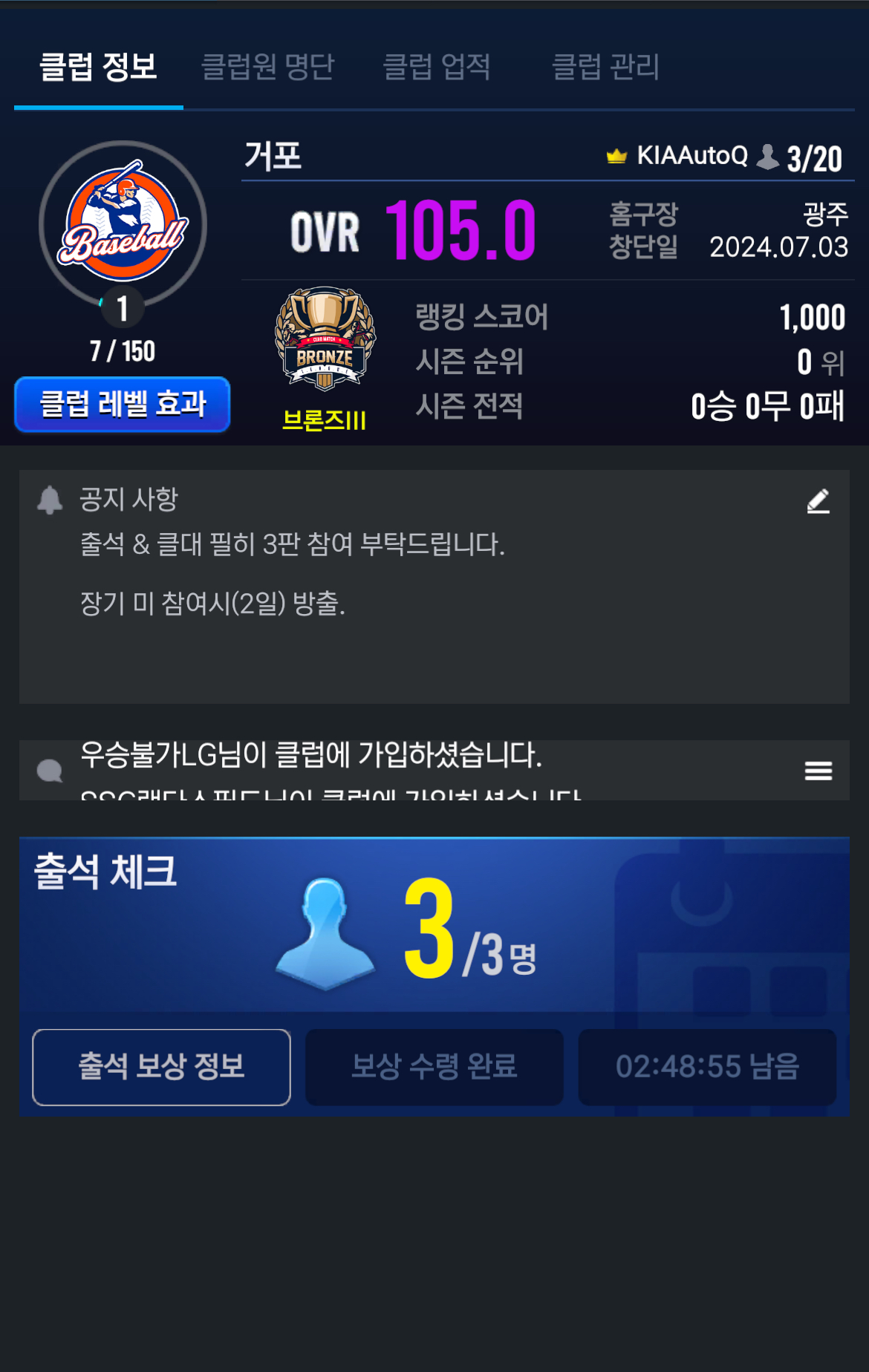This screenshot has height=1372, width=869.
Task: Tap the 보상 수령 완료 button
Action: point(434,1067)
